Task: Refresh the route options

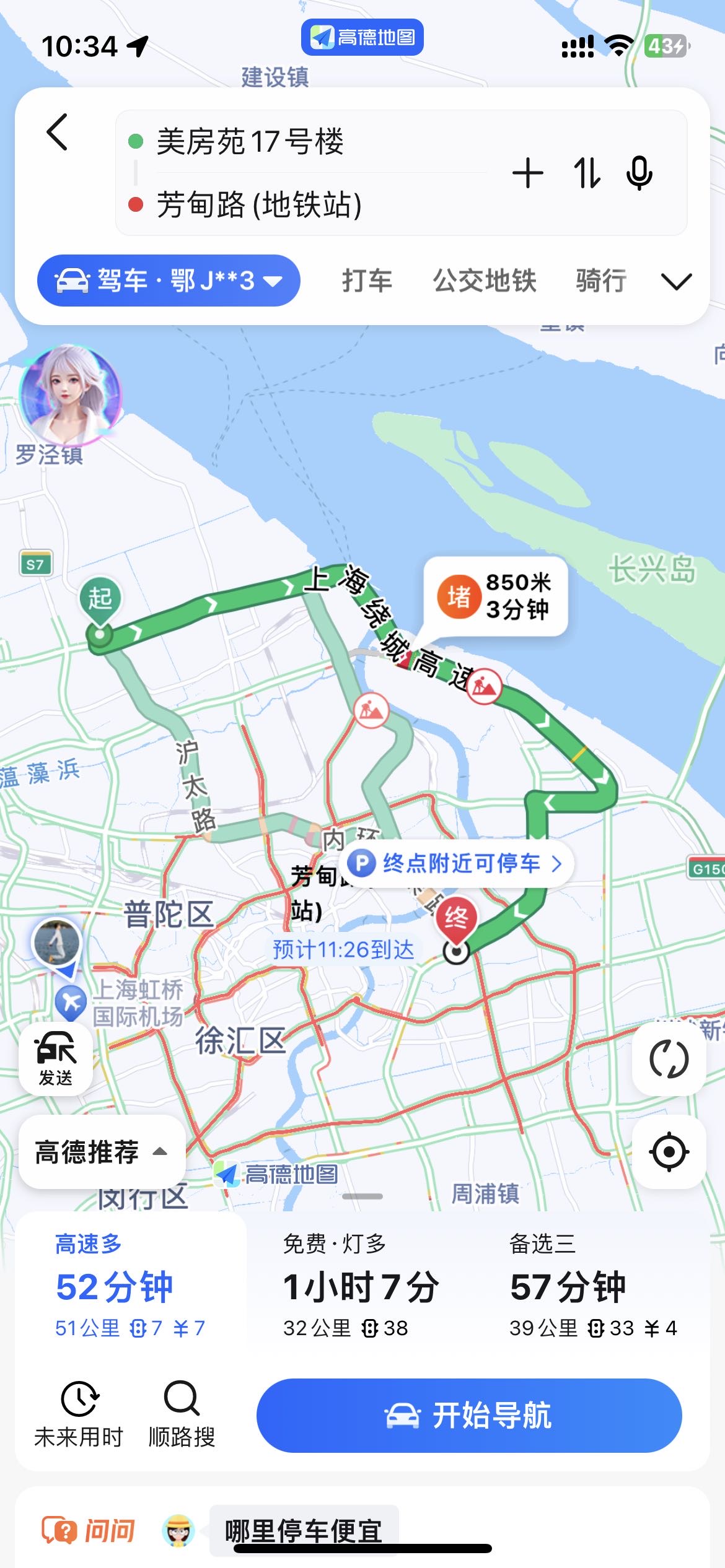Action: click(x=669, y=1059)
